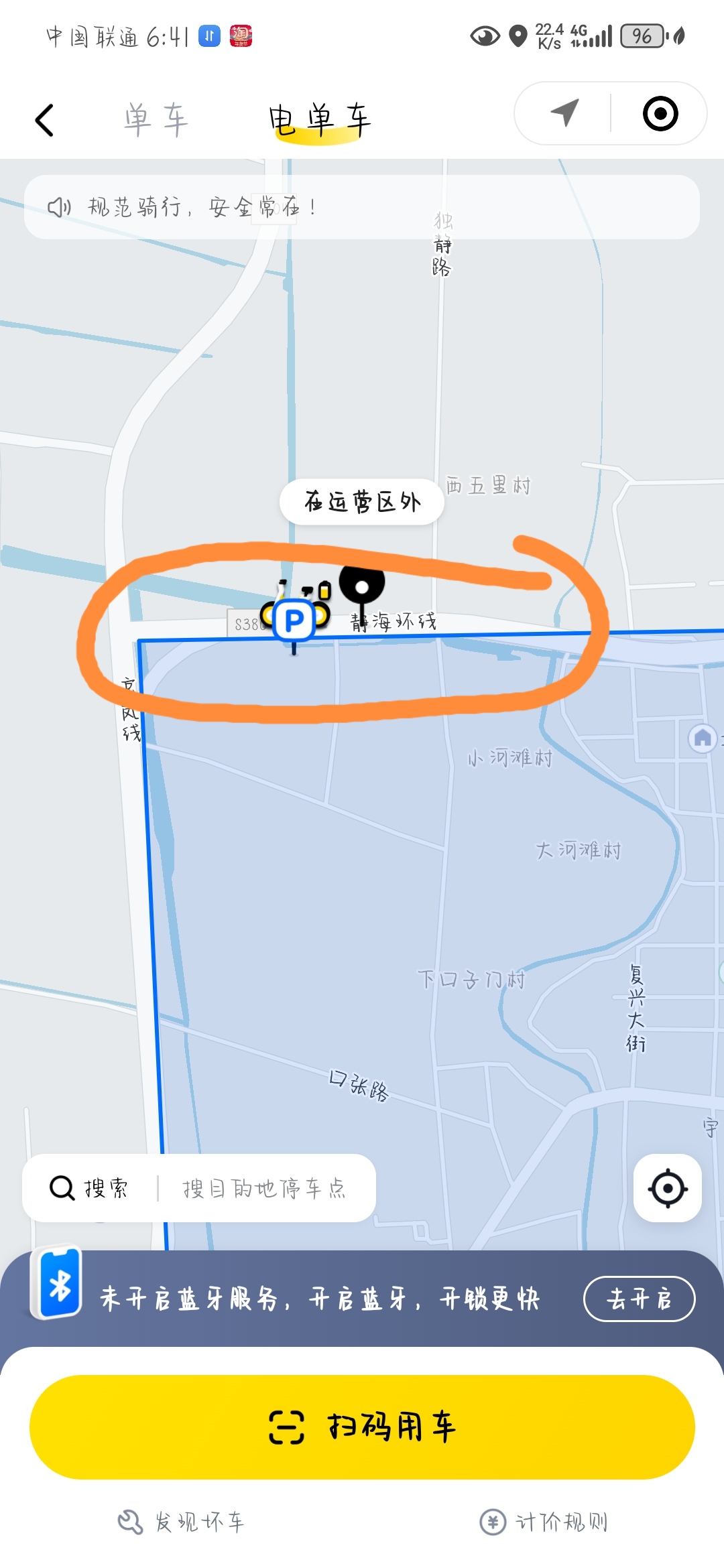
Task: Go back using the back arrow
Action: (x=44, y=121)
